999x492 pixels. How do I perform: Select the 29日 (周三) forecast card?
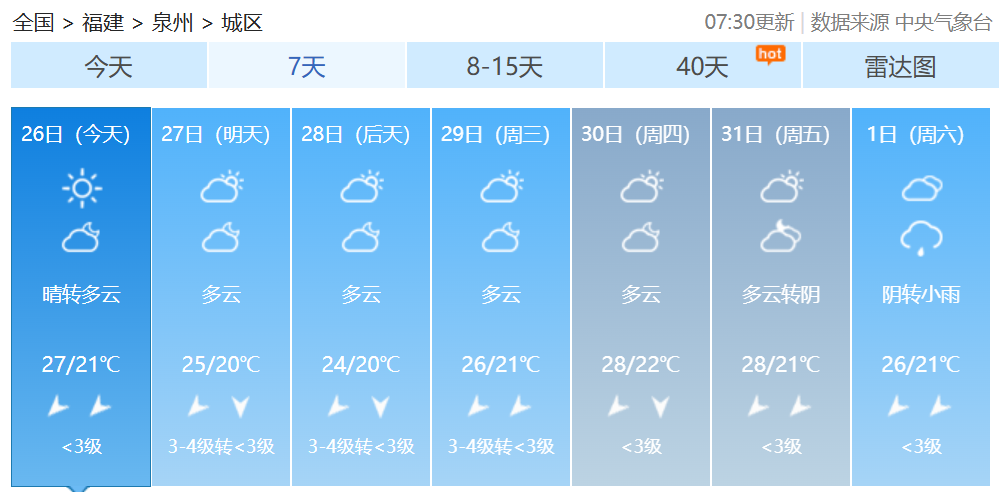(501, 296)
